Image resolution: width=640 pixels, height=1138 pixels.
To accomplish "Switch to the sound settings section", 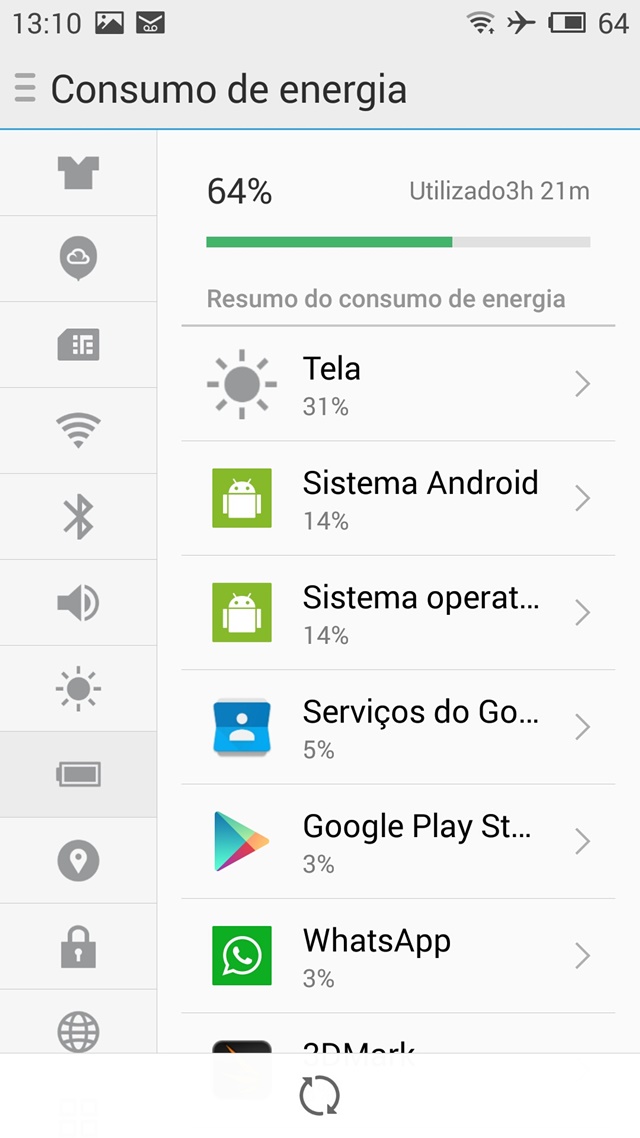I will pos(78,602).
